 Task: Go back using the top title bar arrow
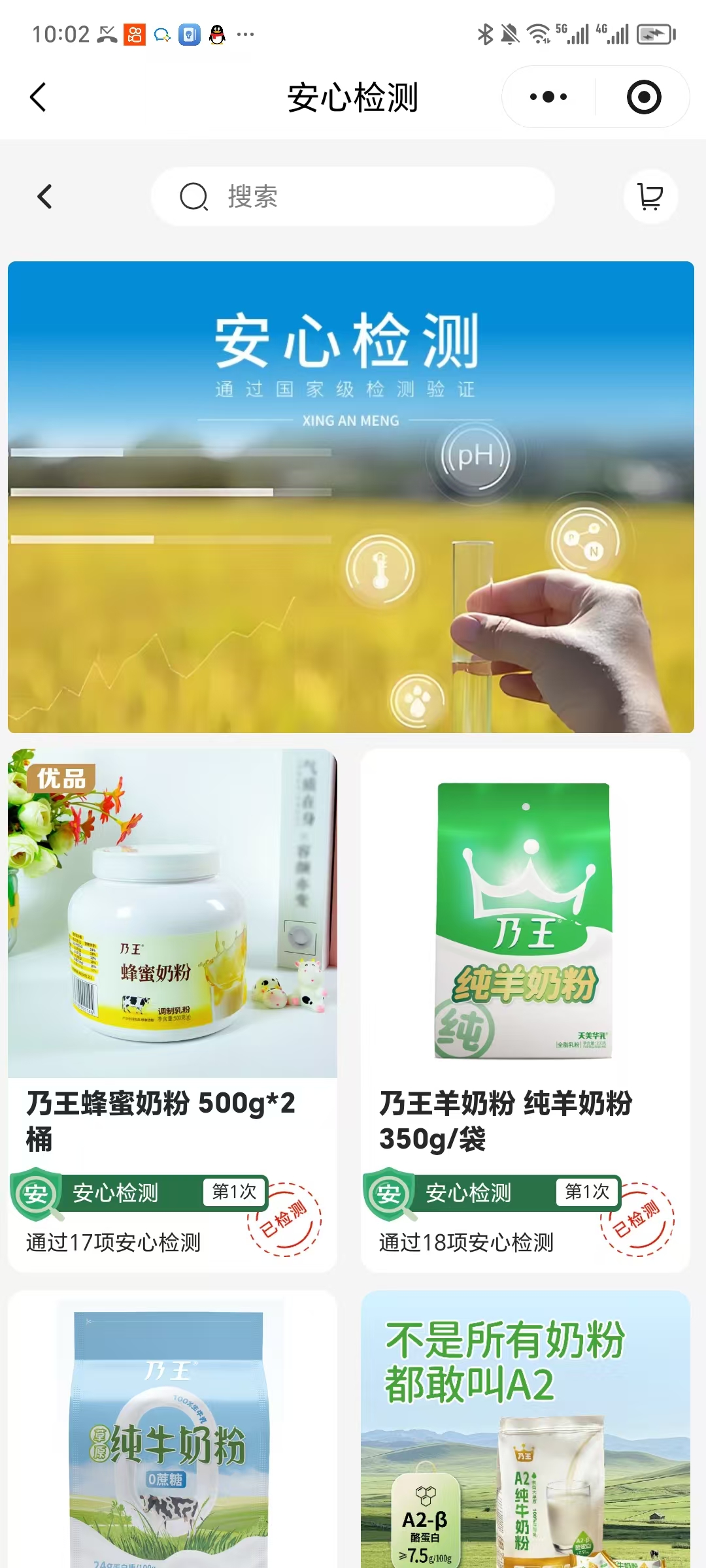point(38,97)
